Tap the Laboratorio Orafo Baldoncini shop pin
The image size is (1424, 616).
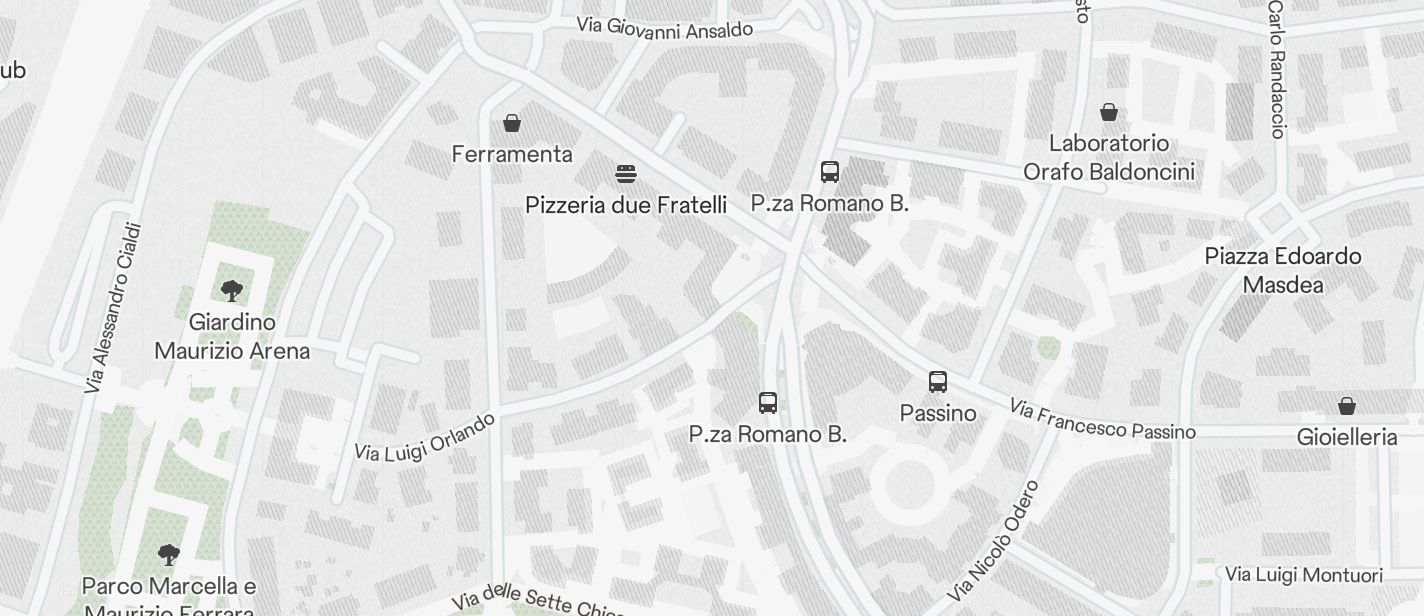point(1109,113)
